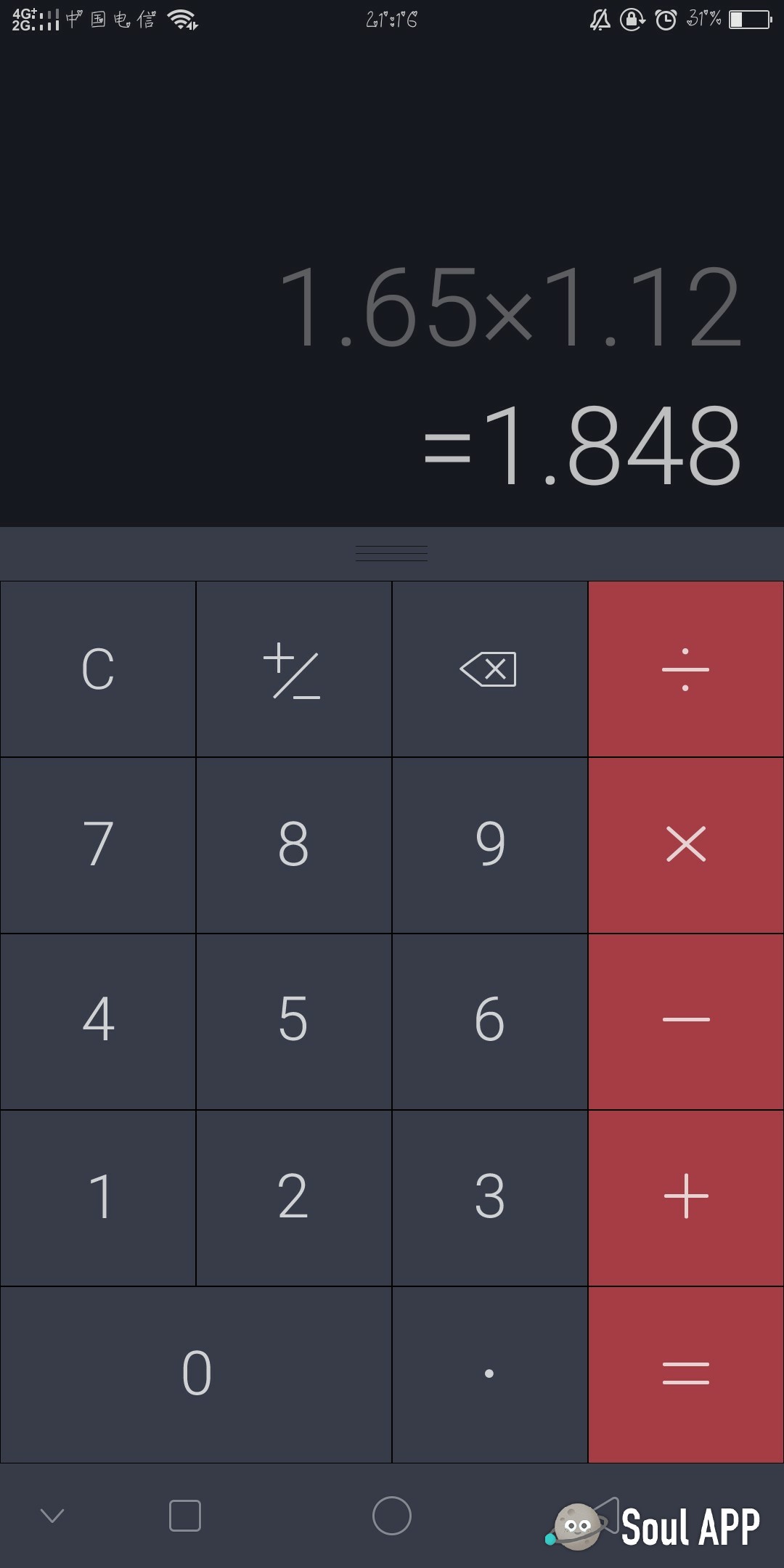Input the number 2
Screen dimensions: 784x1568
pyautogui.click(x=294, y=1198)
